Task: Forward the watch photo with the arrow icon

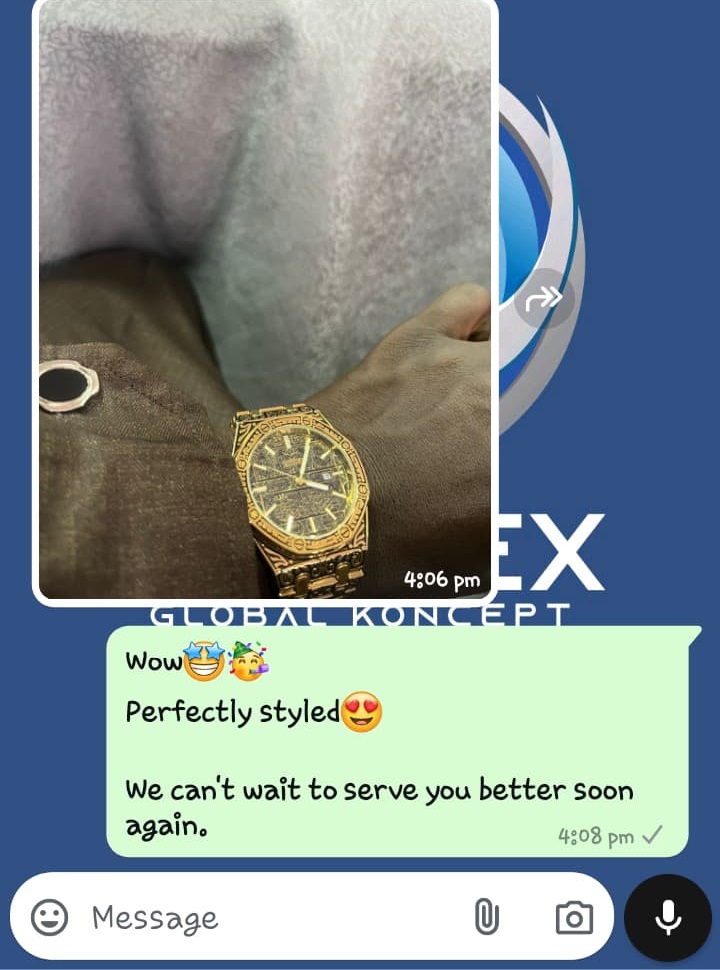Action: pos(544,298)
